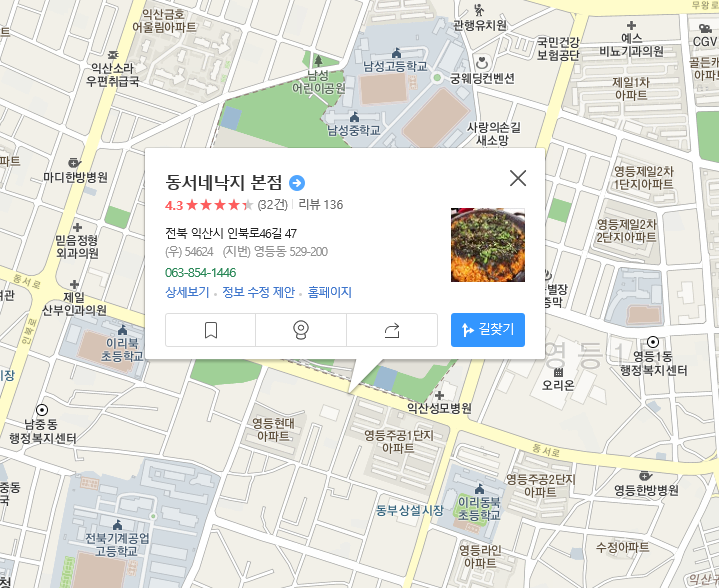Viewport: 719px width, 588px height.
Task: Tap the 길찾기 directions button
Action: pyautogui.click(x=488, y=330)
